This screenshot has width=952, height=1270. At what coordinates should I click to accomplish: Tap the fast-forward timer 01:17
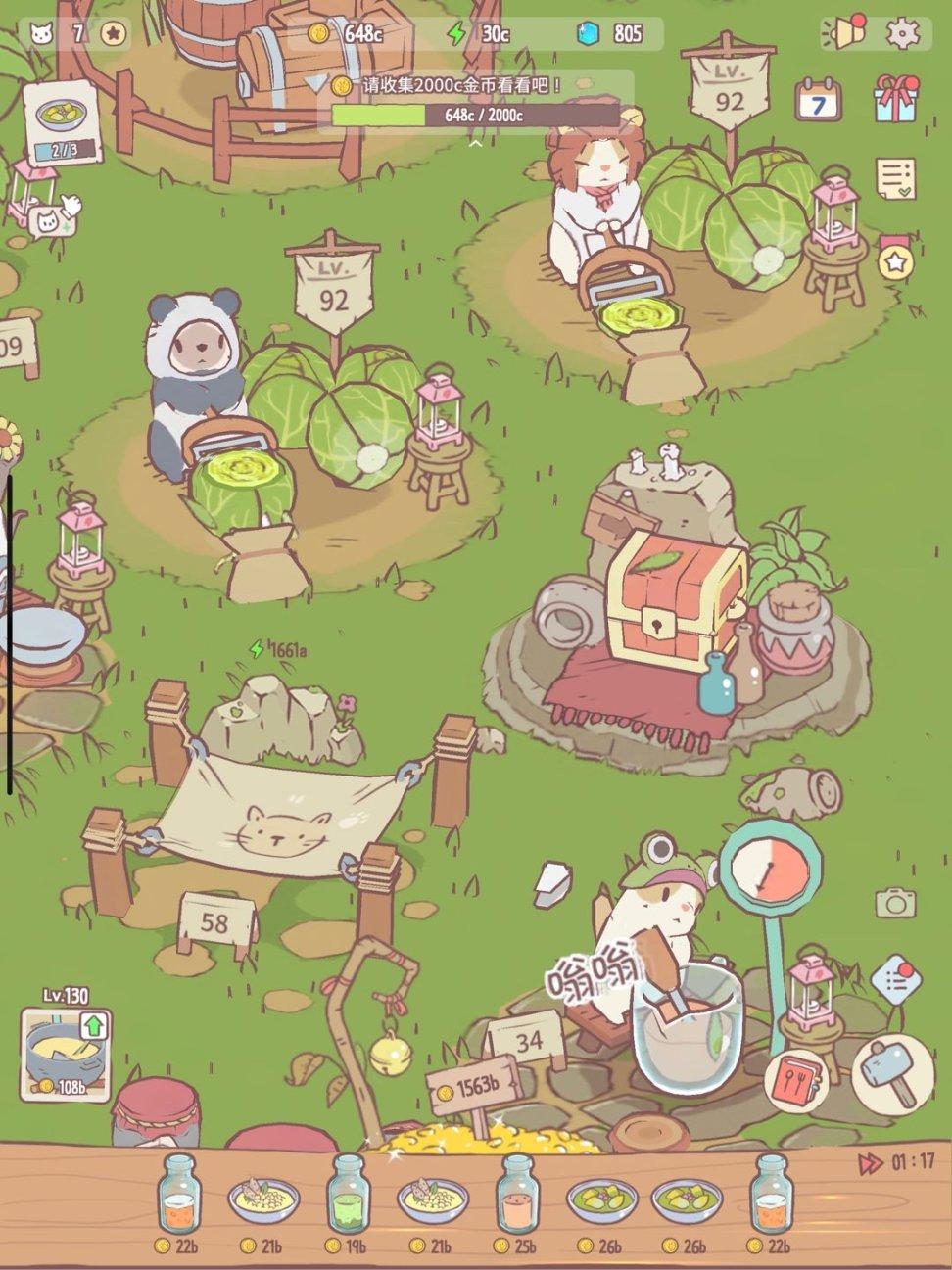(x=897, y=1163)
